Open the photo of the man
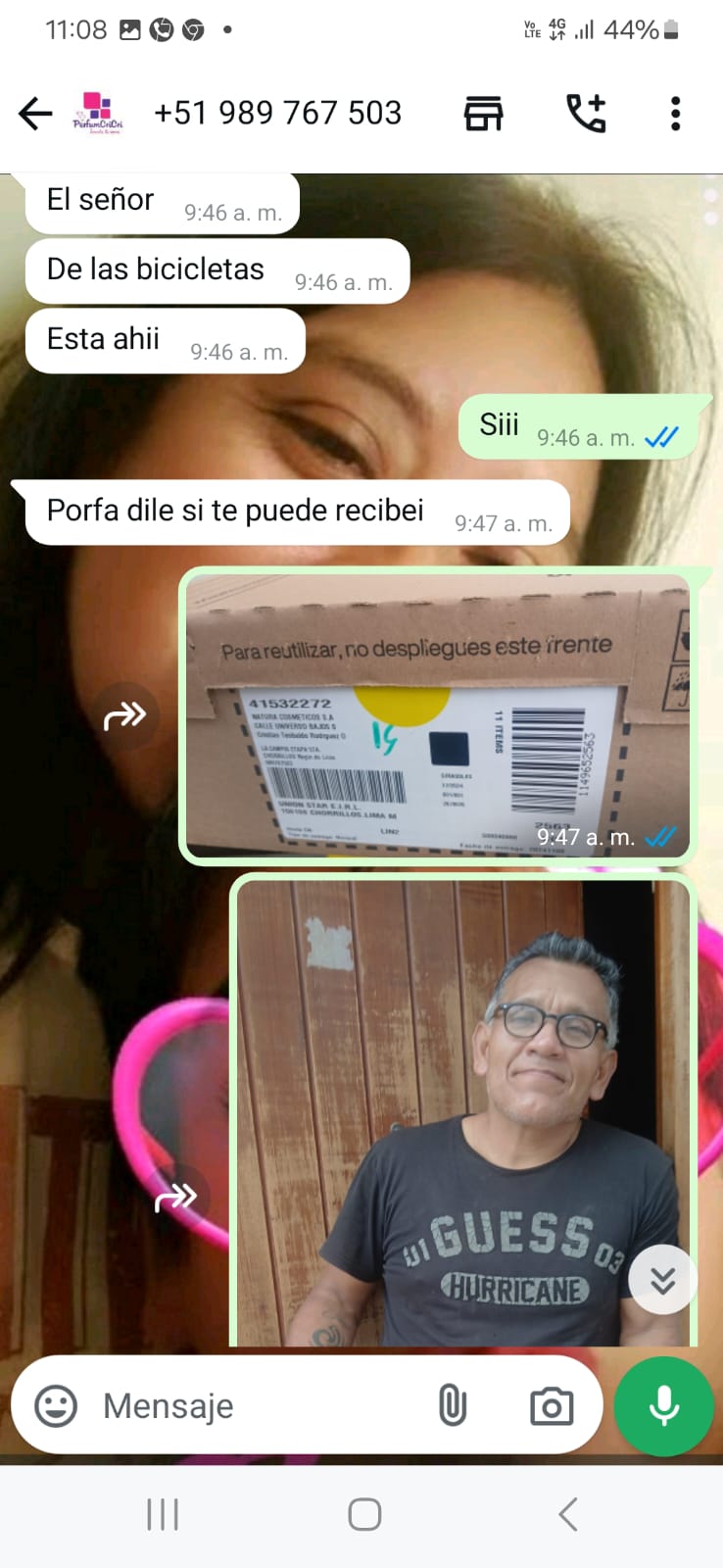The height and width of the screenshot is (1568, 723). [464, 1112]
